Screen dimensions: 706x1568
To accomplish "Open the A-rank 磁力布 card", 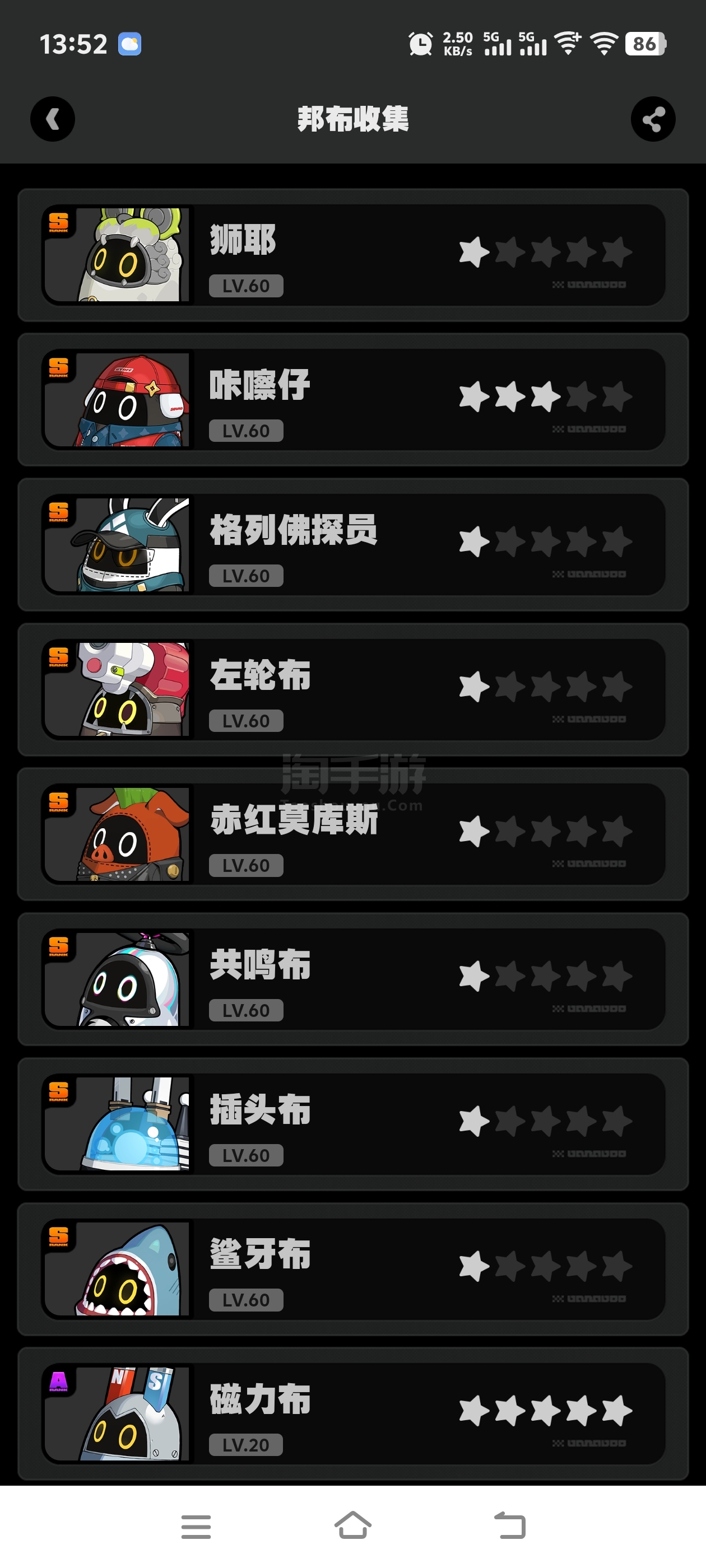I will [352, 1414].
